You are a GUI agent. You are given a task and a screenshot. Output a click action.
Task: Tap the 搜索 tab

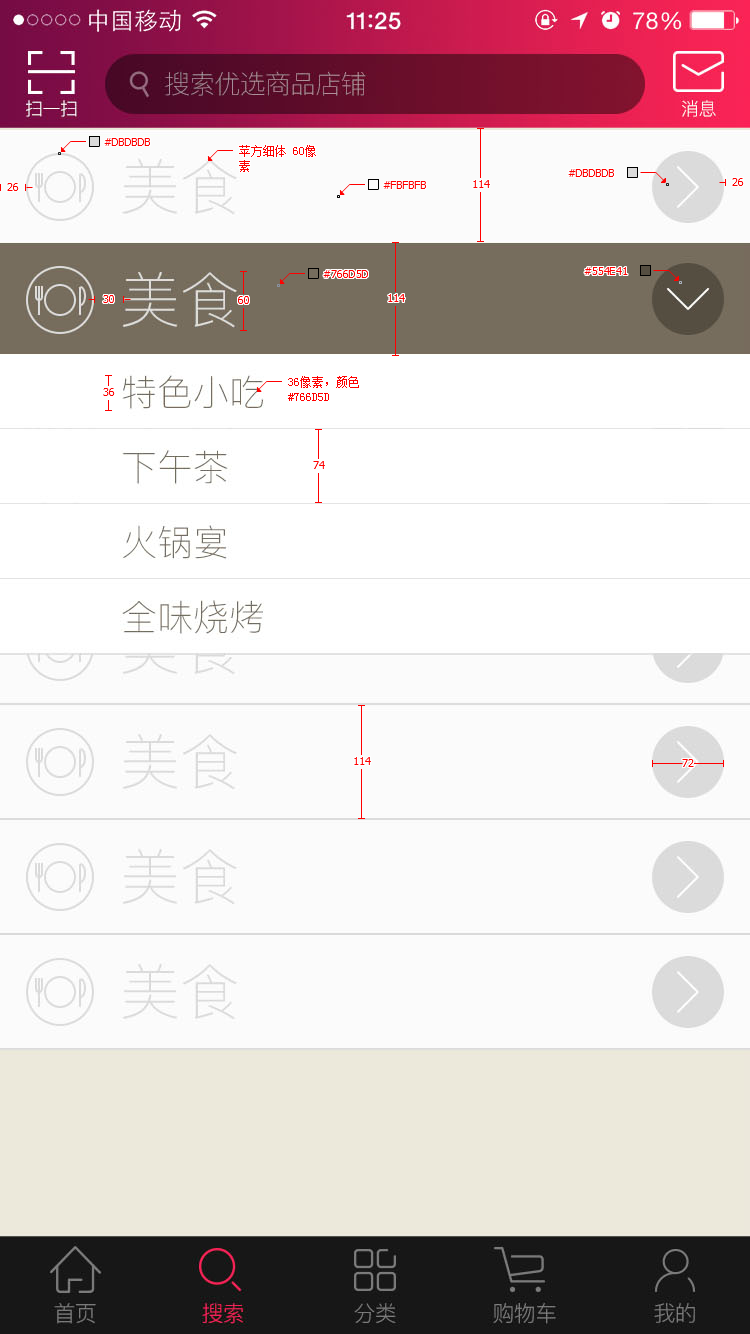click(222, 1285)
